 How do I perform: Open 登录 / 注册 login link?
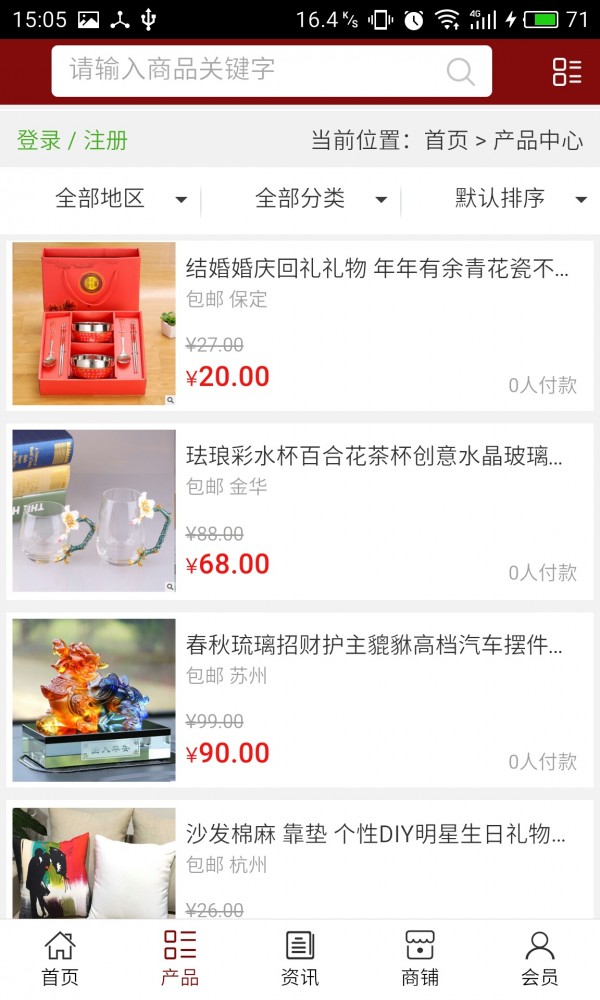(x=72, y=140)
